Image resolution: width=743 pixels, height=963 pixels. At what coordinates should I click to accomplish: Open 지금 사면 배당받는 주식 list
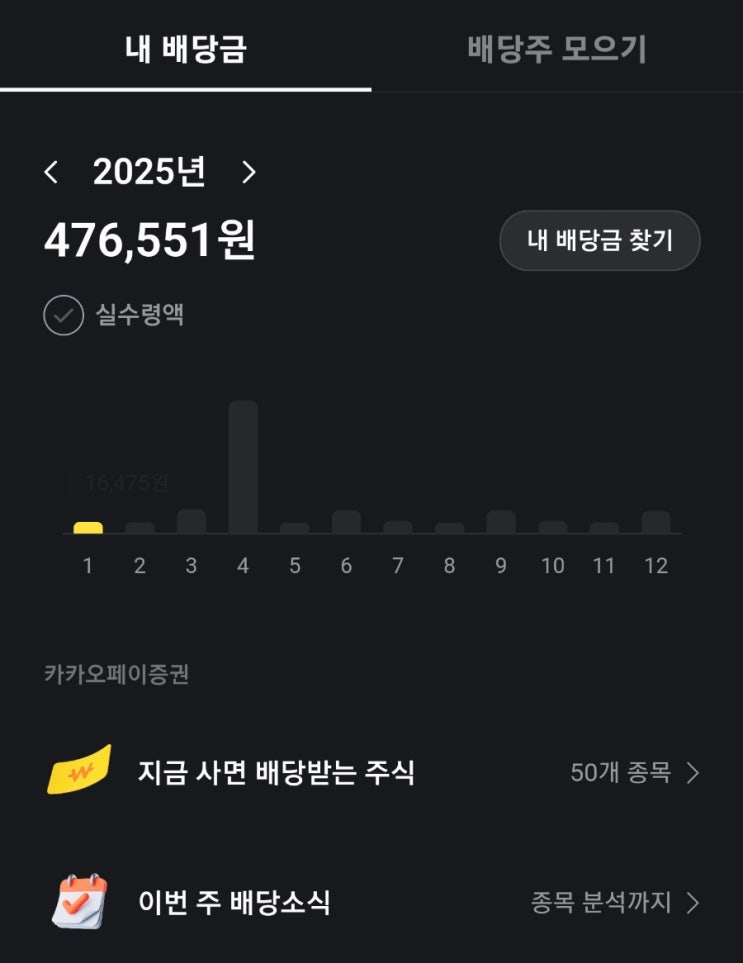coord(372,772)
